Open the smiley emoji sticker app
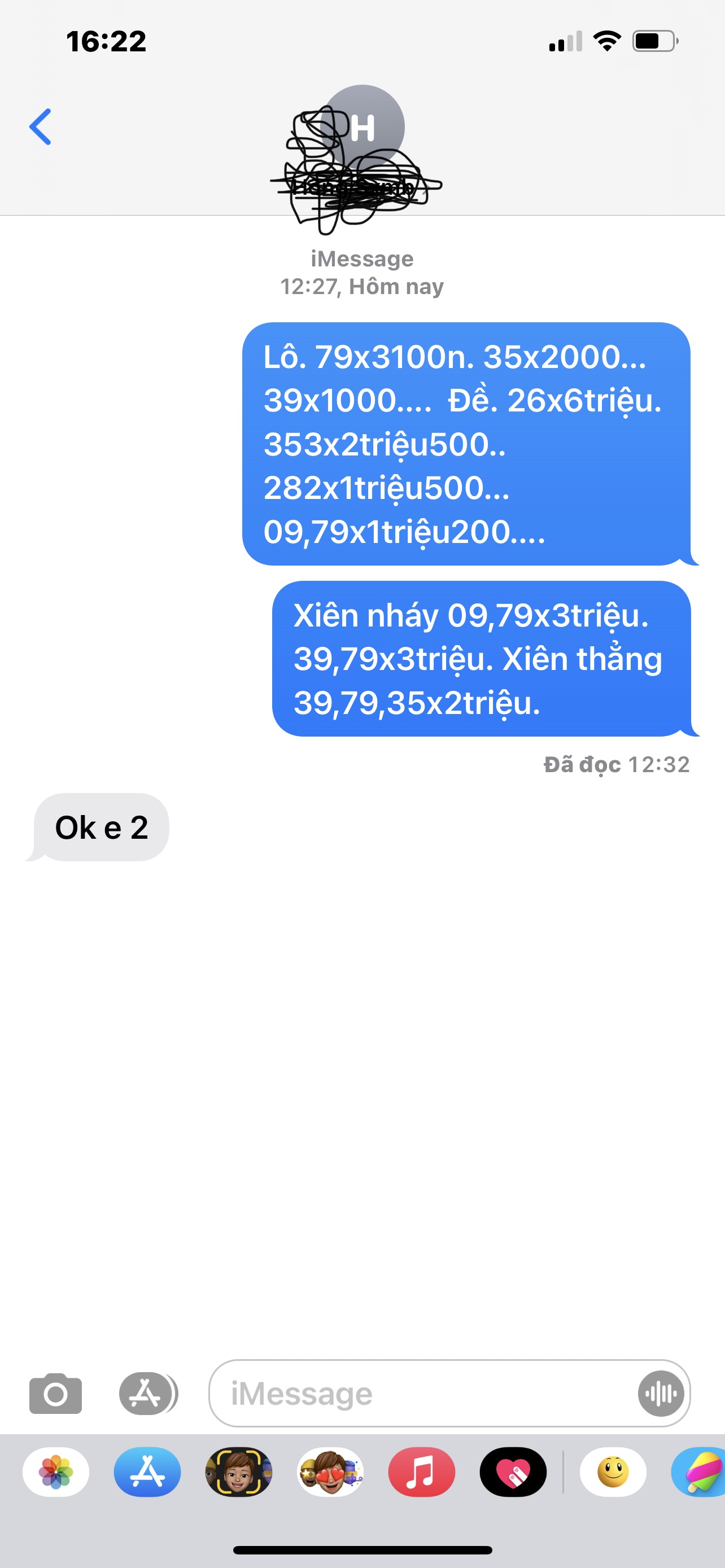 613,1472
